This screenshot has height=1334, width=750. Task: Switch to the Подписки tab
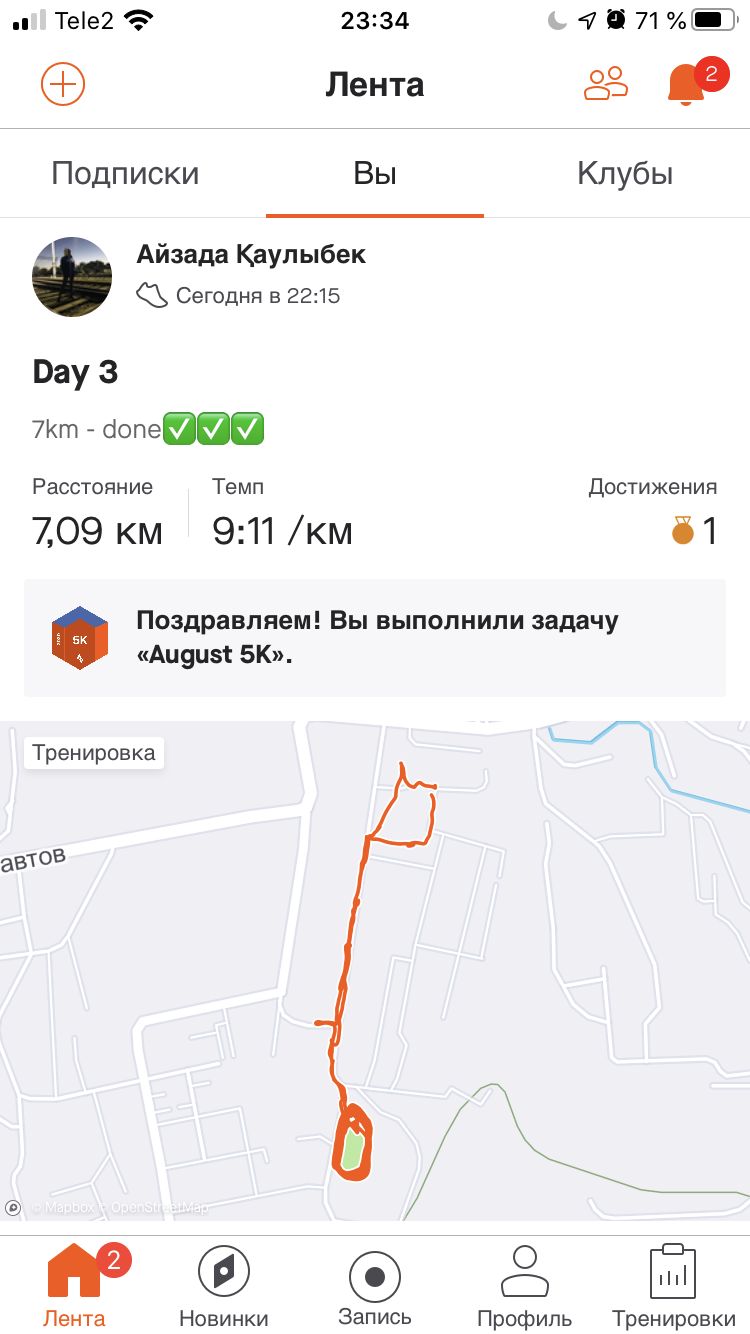point(125,174)
